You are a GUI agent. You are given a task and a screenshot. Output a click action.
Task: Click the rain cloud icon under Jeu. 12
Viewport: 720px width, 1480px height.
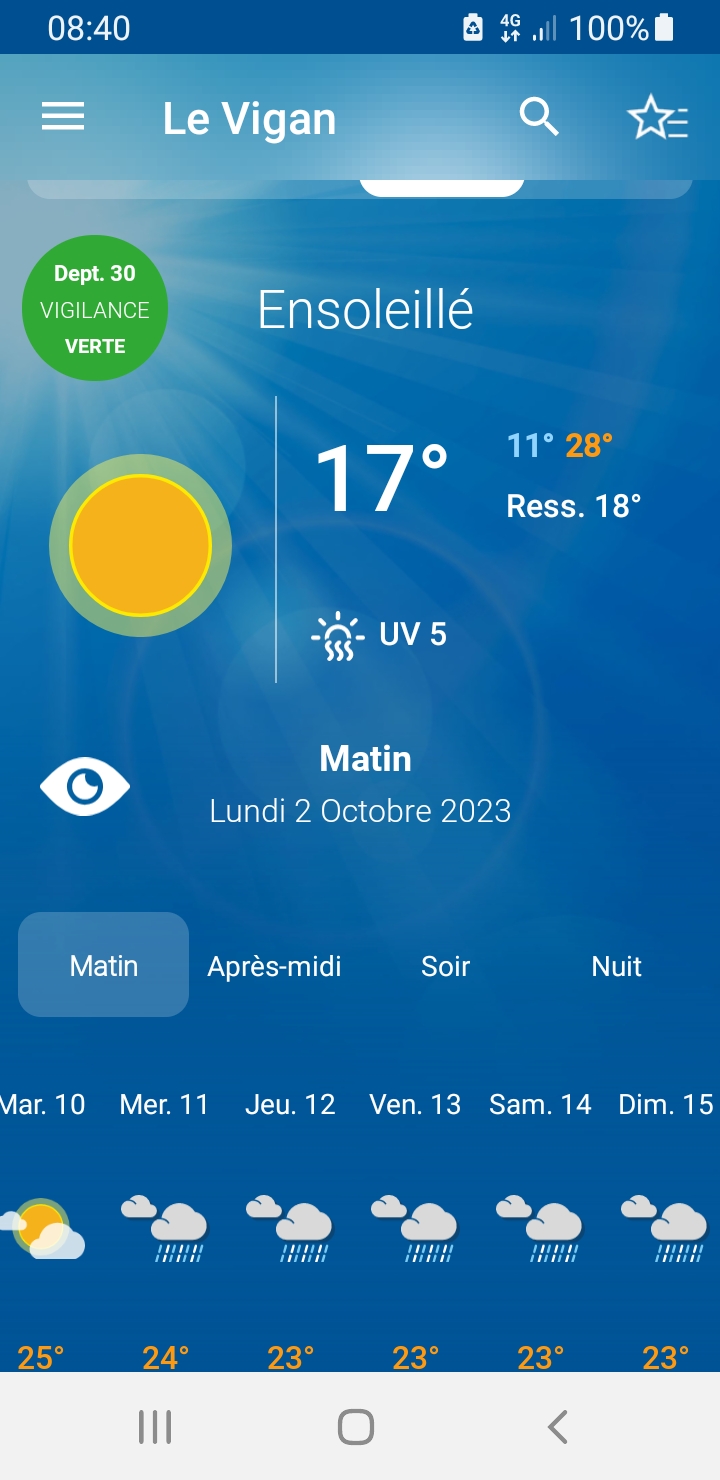tap(289, 1228)
